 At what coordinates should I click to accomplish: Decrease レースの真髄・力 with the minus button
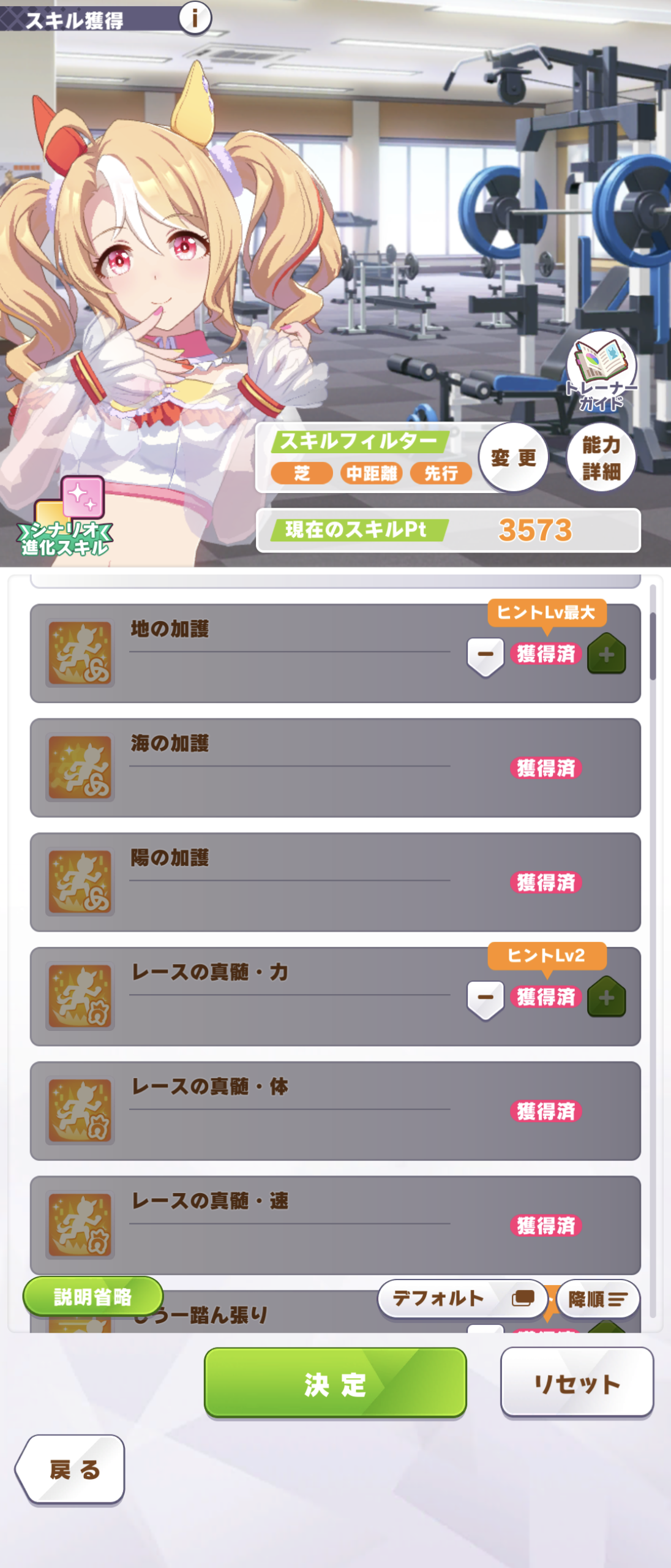[485, 998]
